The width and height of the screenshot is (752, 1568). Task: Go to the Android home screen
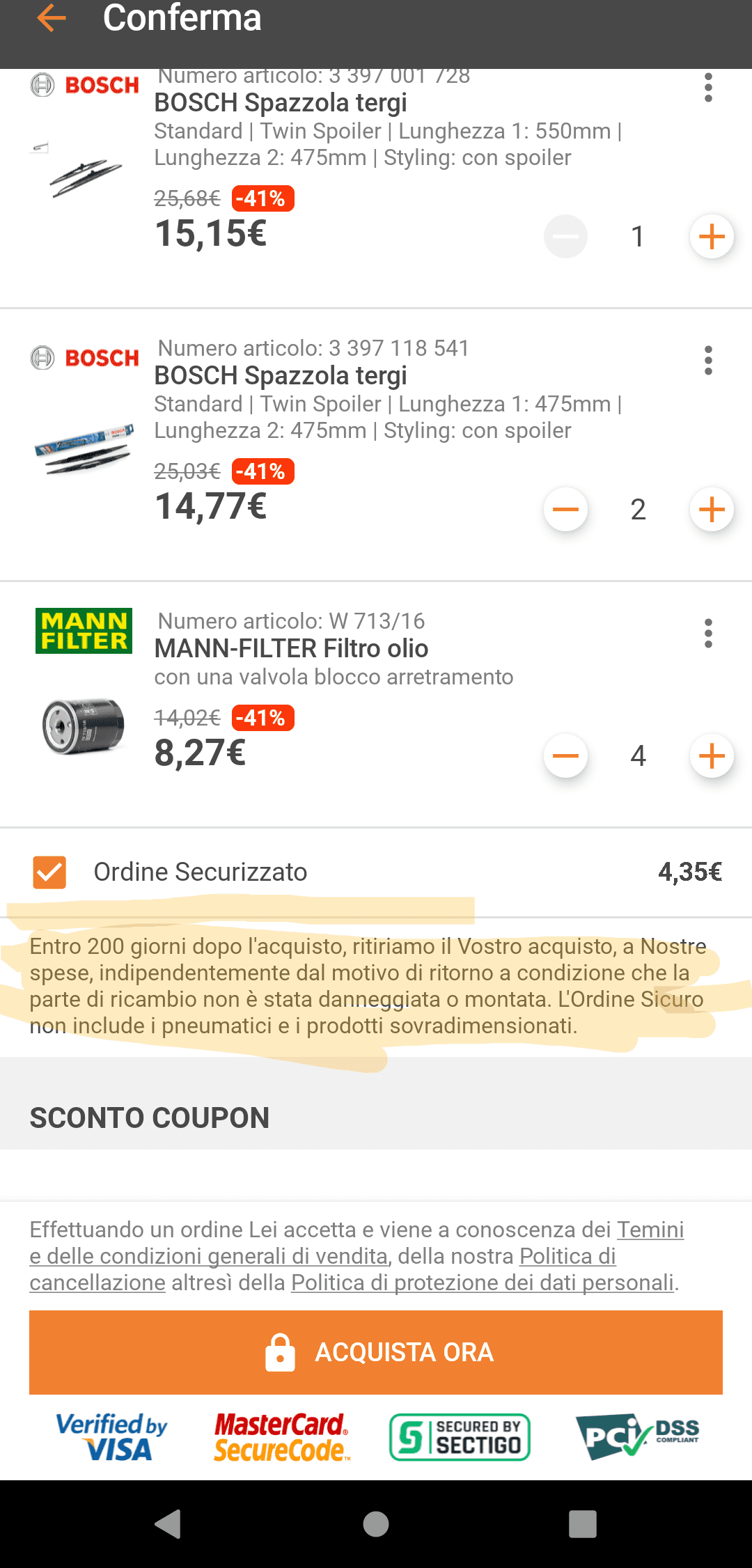[376, 1524]
